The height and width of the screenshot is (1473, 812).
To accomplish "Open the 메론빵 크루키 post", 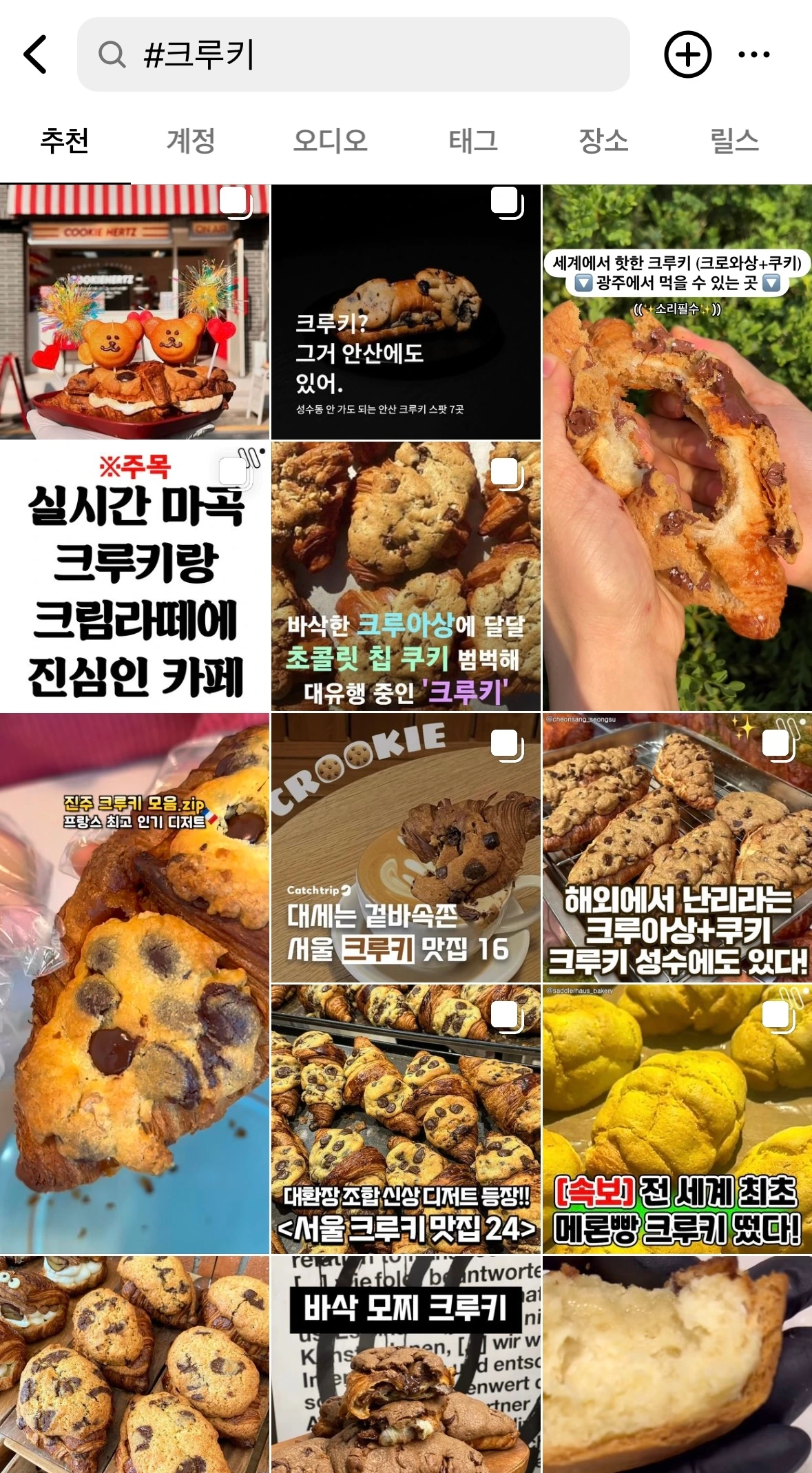I will tap(677, 1120).
